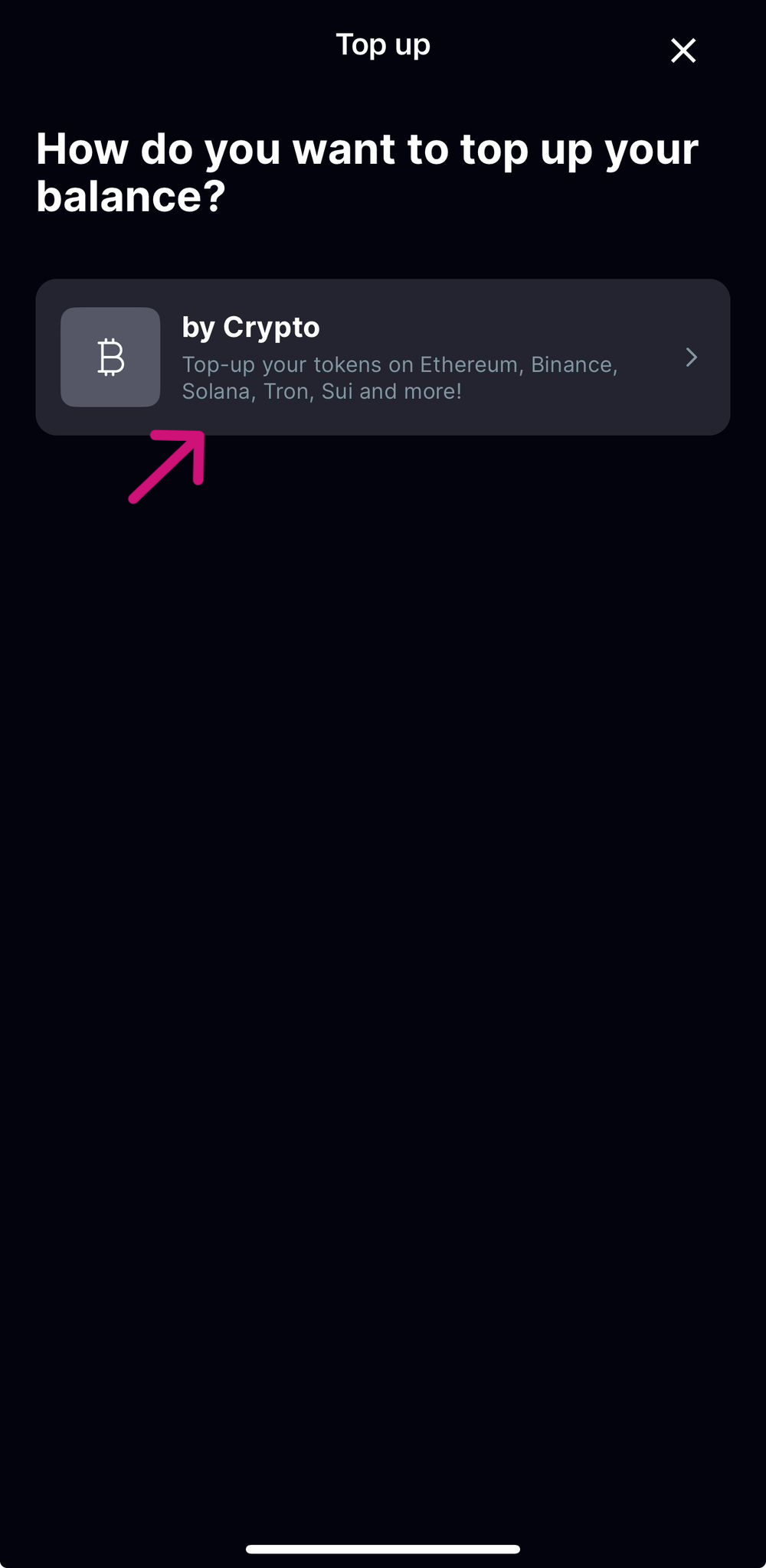The image size is (766, 1568).
Task: Close the Top up screen
Action: tap(683, 51)
